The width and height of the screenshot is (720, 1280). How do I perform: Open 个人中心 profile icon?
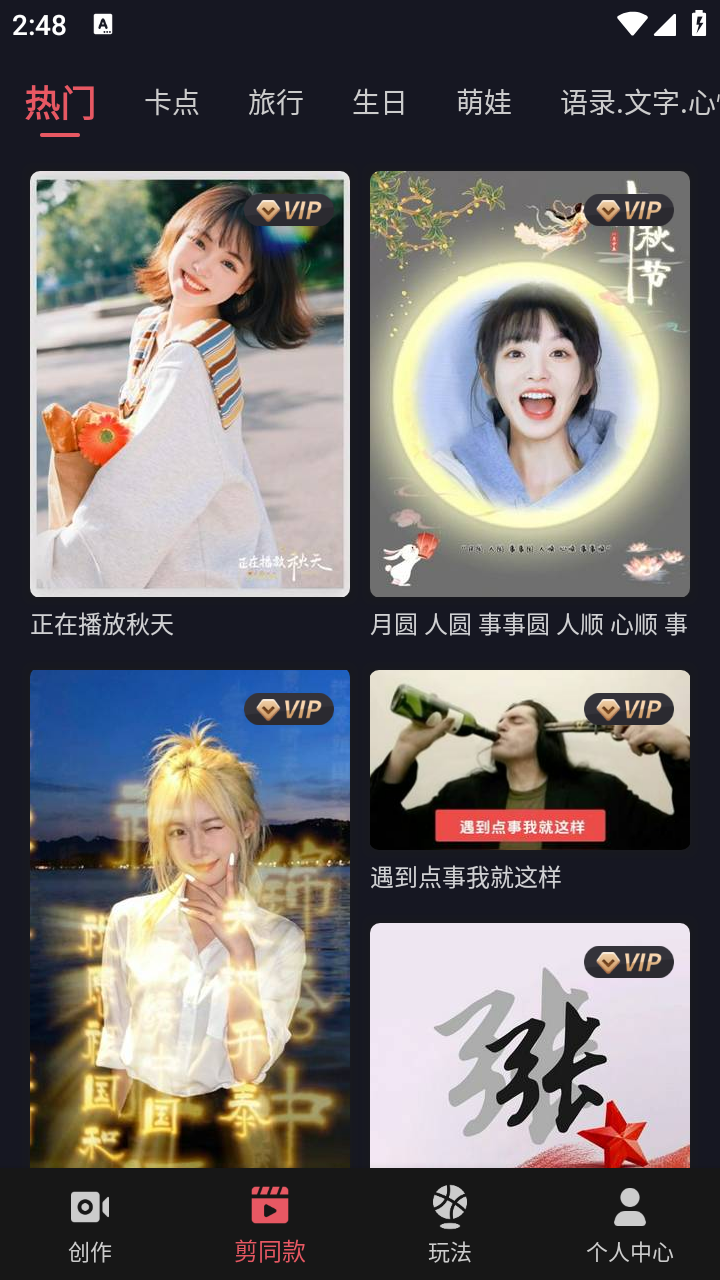pyautogui.click(x=629, y=1207)
